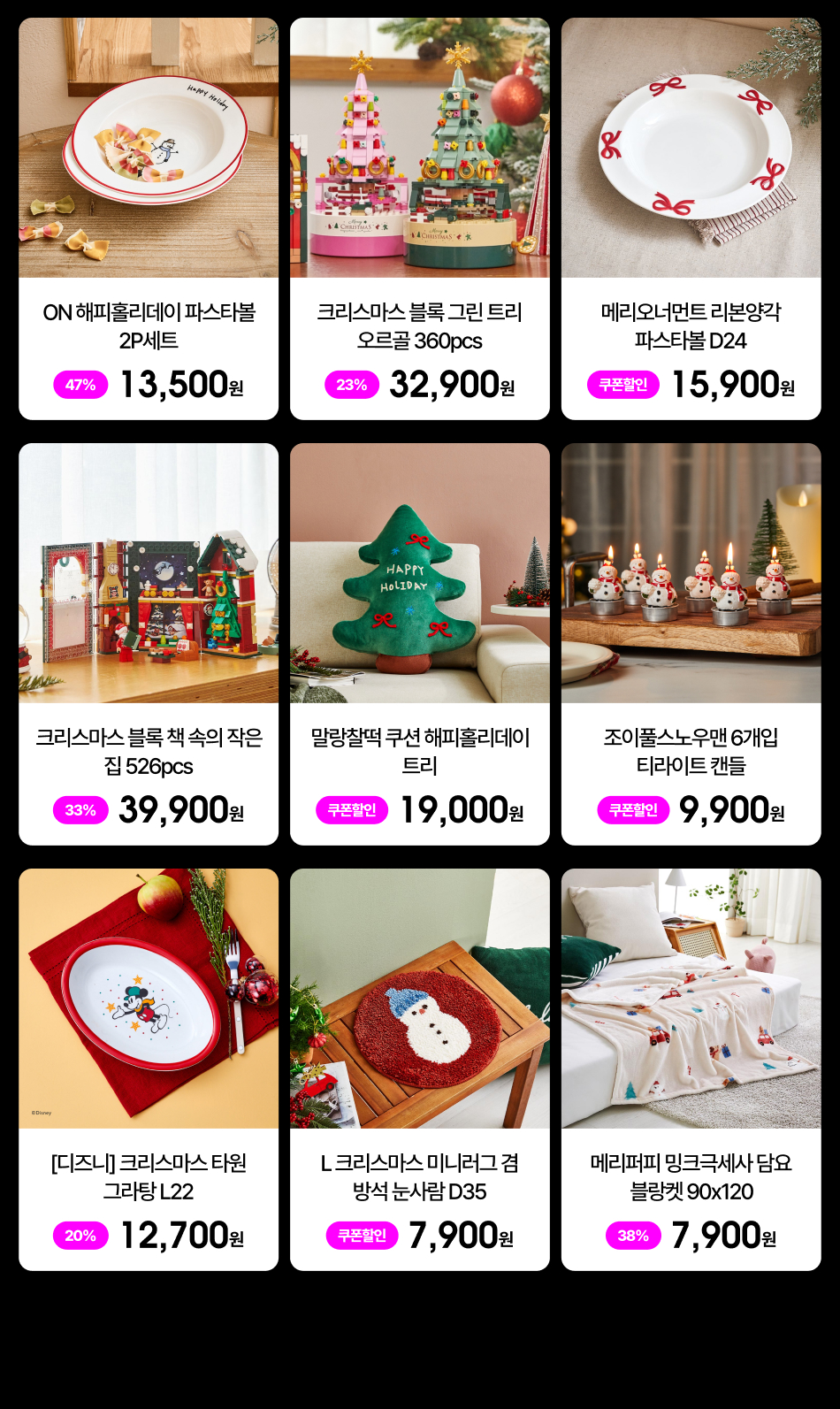The image size is (840, 1409).
Task: Select L 크리스마스 미니러그 겸 방석 눈사람 D35
Action: pos(420,1068)
